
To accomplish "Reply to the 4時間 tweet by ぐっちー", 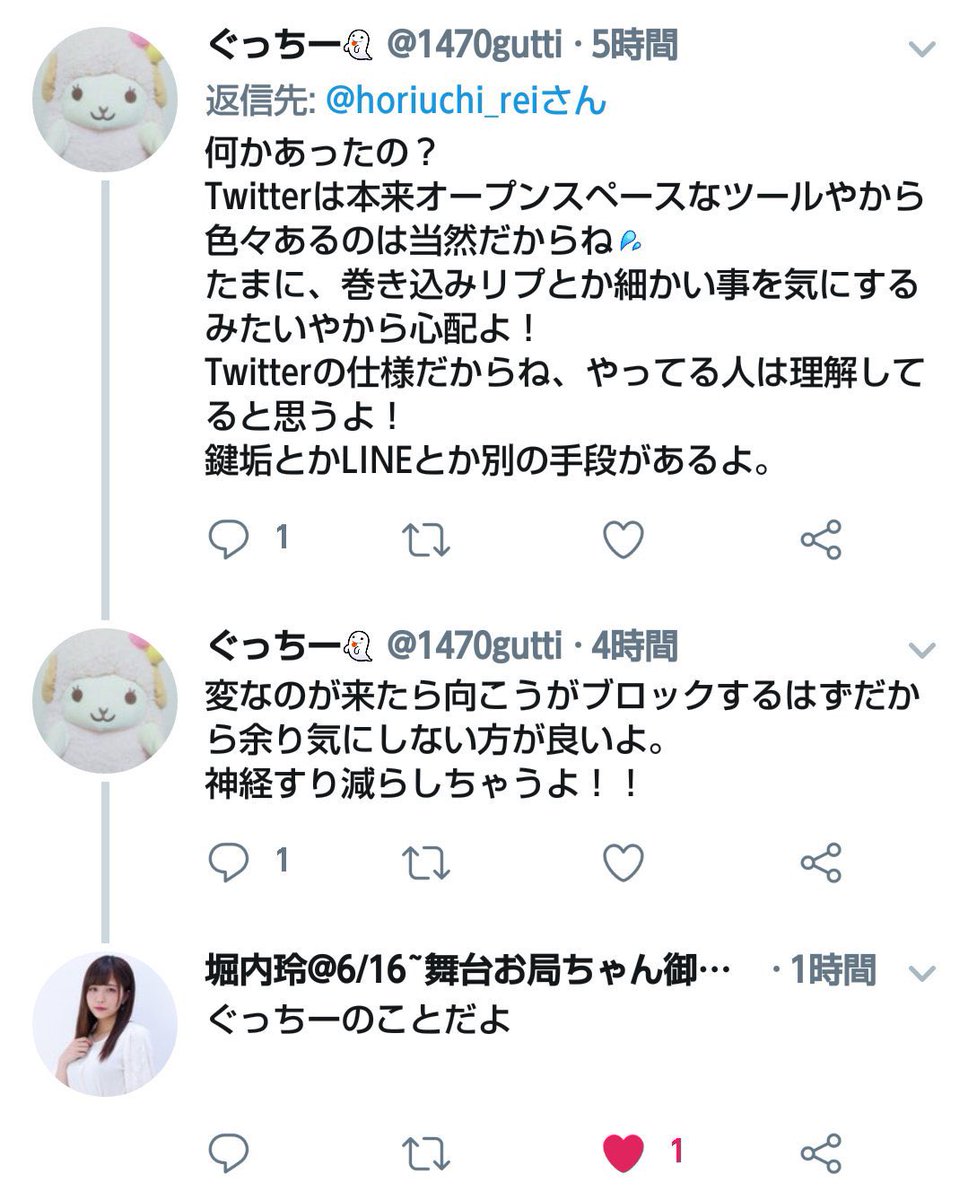I will (x=227, y=862).
